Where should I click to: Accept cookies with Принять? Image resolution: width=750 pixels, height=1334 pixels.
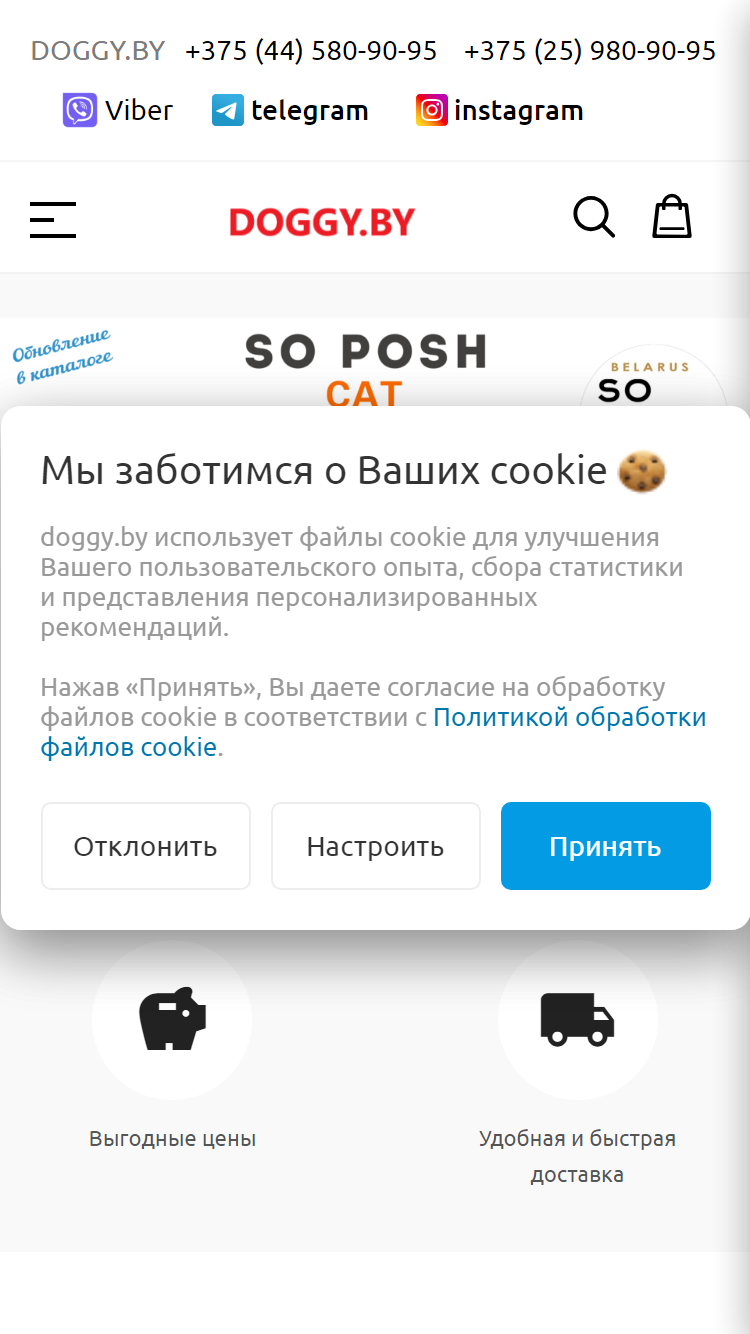coord(606,846)
